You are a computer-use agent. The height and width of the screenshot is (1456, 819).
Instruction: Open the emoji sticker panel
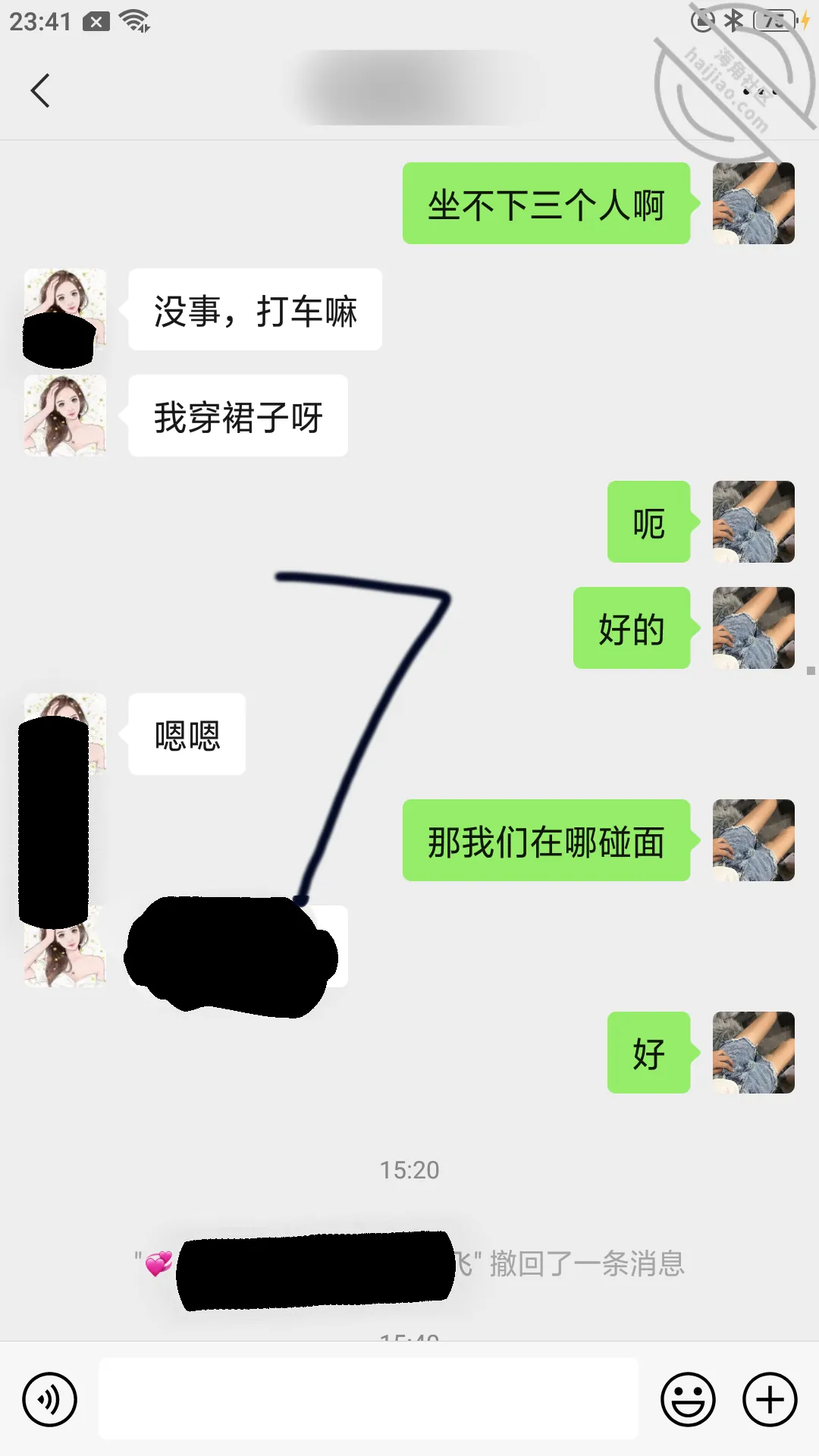[x=688, y=1399]
